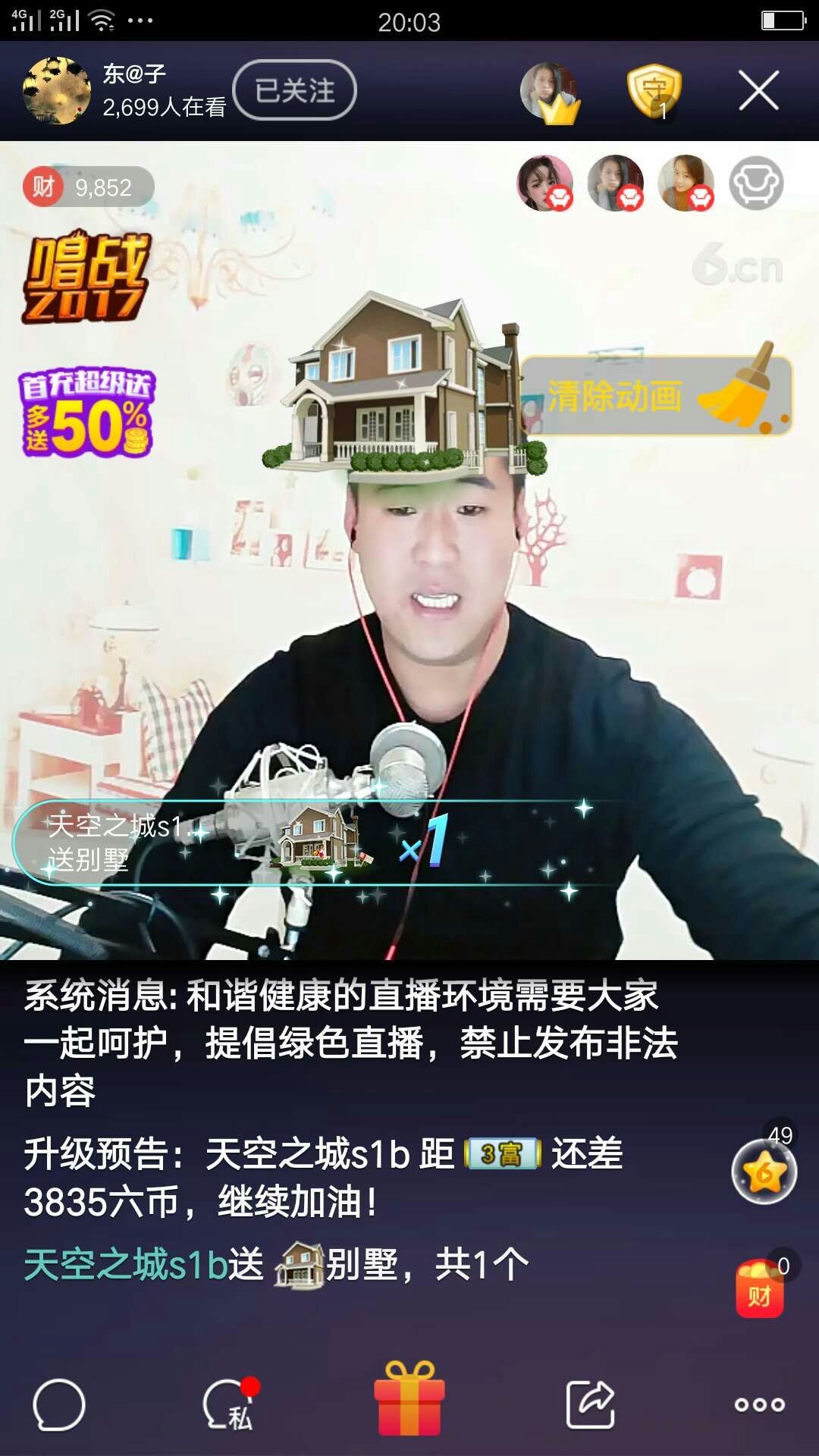Open streamer 东@子 profile avatar

pos(57,91)
